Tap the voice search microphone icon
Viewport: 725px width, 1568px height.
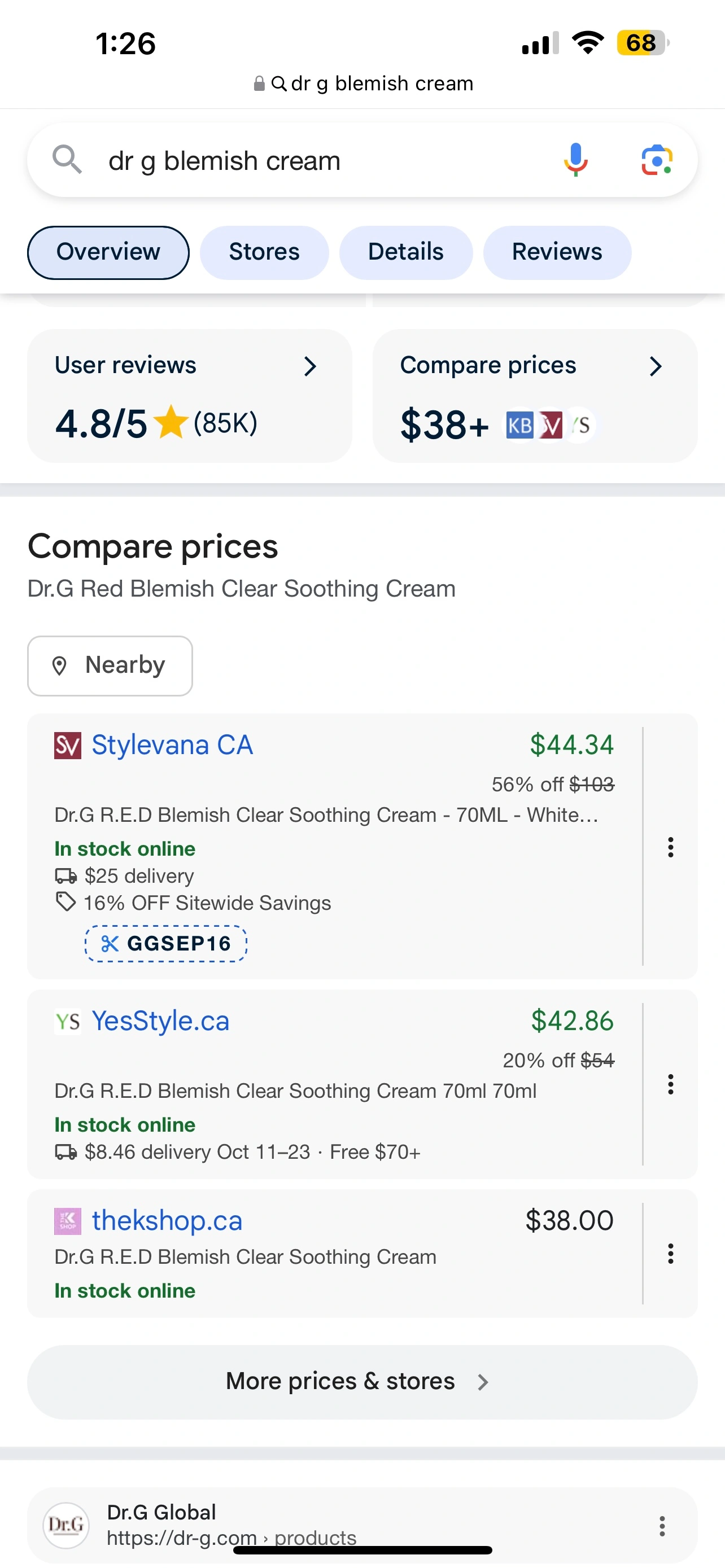[575, 160]
